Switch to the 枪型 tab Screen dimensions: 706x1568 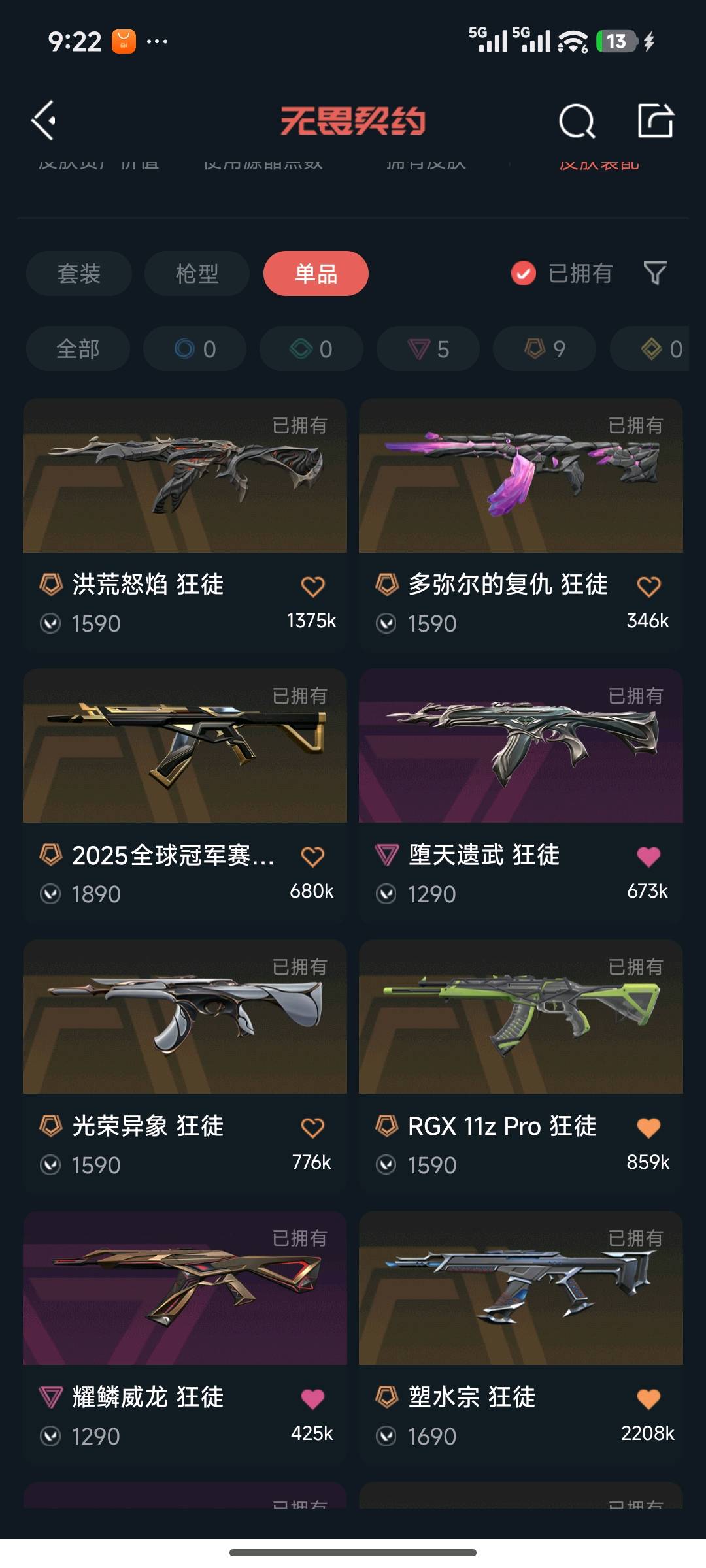tap(197, 274)
